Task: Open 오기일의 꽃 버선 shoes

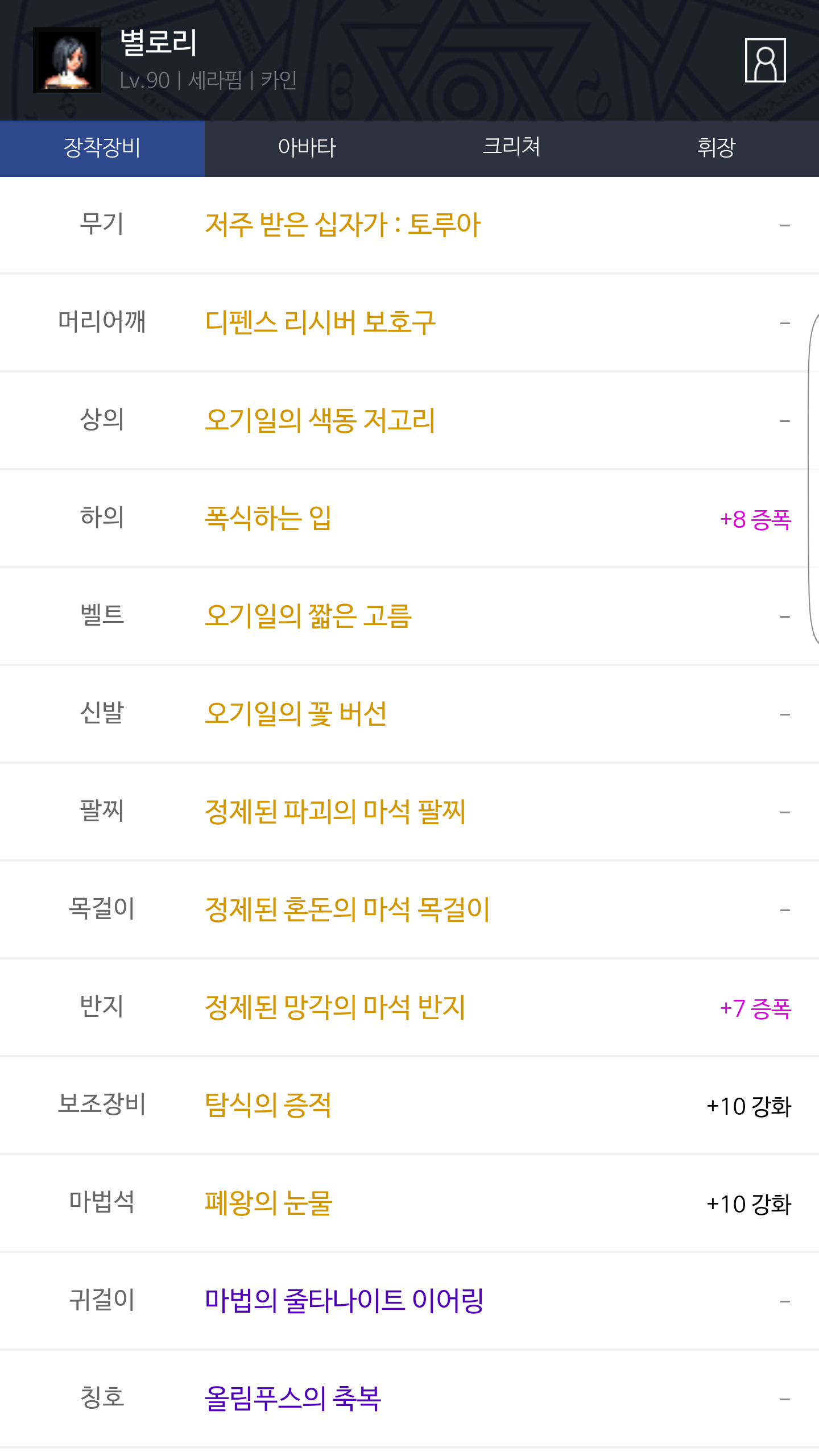Action: pyautogui.click(x=296, y=714)
